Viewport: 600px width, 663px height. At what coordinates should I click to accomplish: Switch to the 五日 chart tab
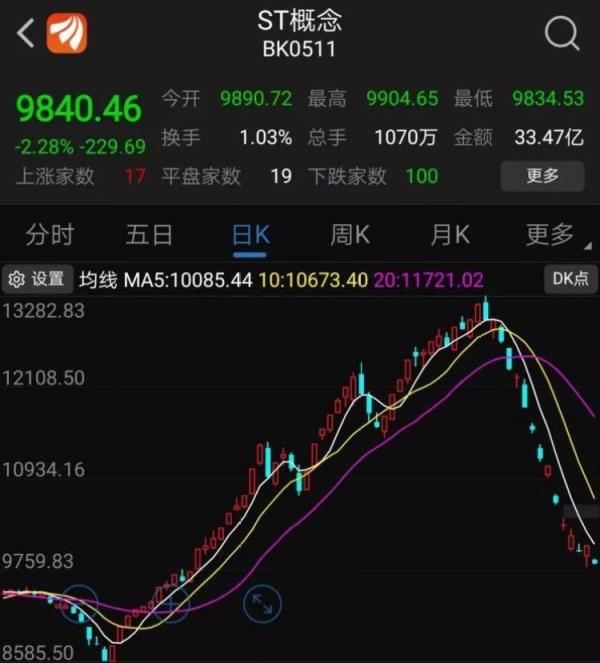coord(150,235)
